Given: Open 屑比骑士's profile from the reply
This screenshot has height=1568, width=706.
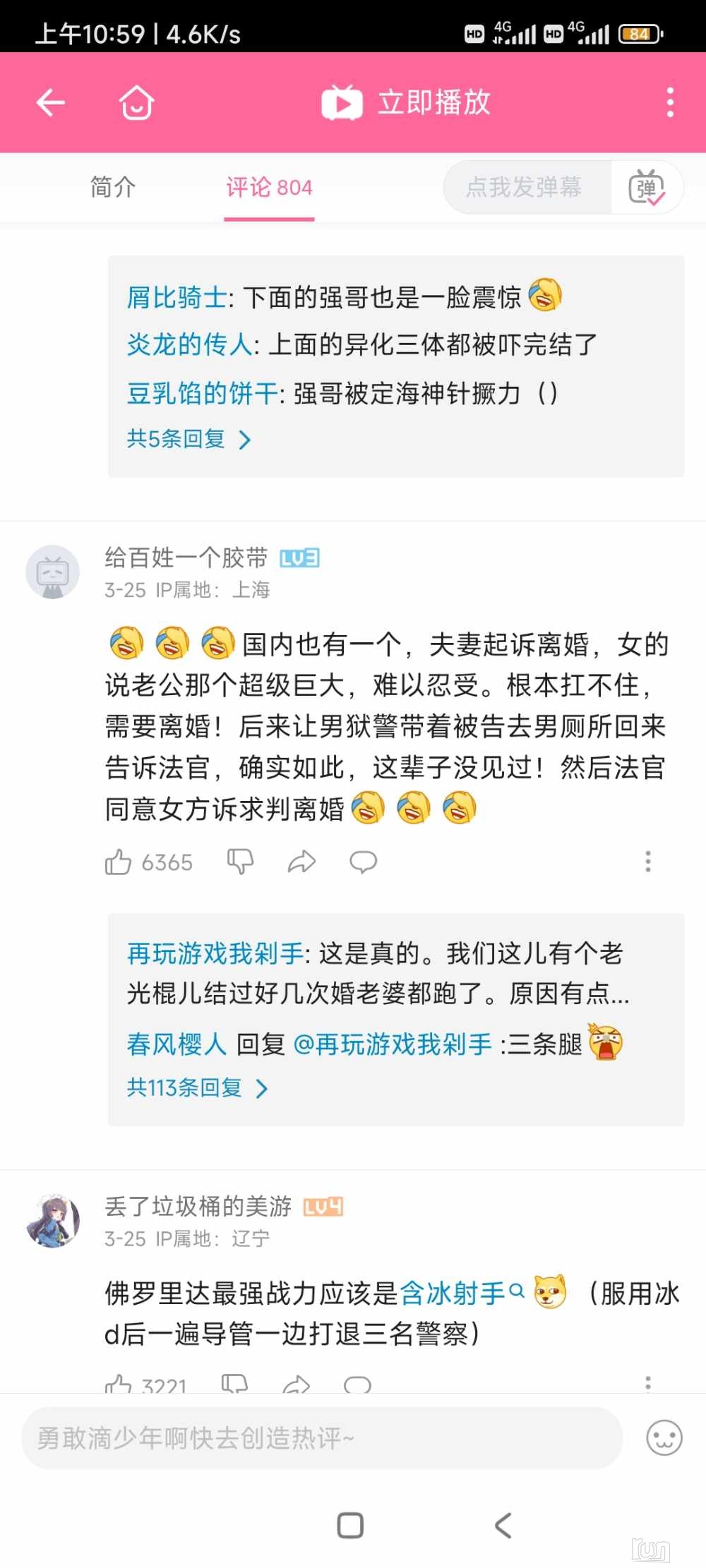Looking at the screenshot, I should [x=176, y=297].
